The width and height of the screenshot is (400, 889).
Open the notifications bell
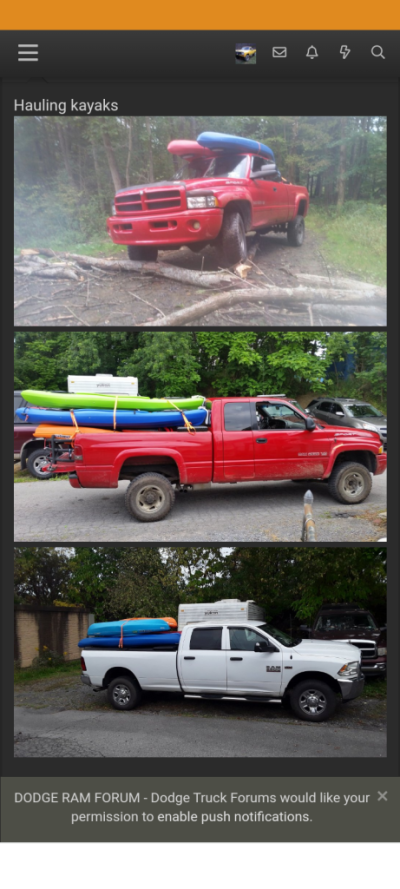click(x=312, y=53)
